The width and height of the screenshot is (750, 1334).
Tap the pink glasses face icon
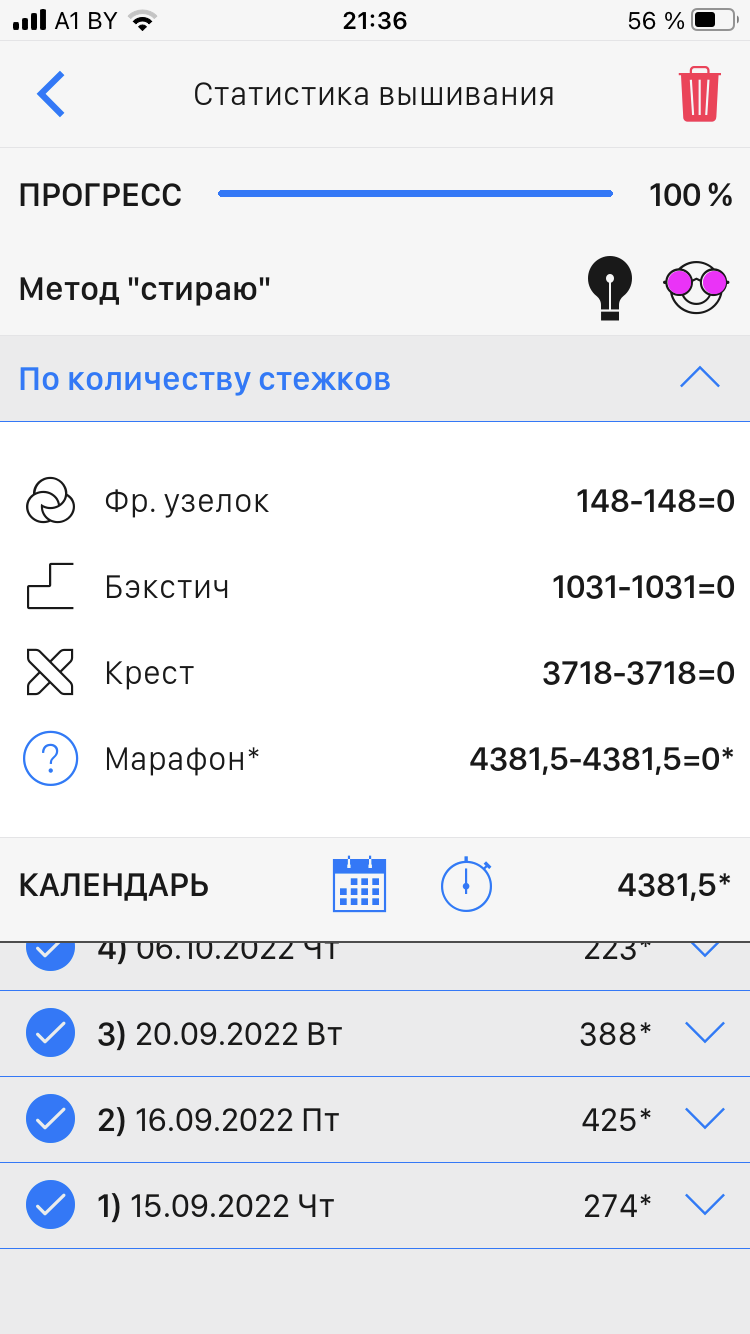click(695, 288)
